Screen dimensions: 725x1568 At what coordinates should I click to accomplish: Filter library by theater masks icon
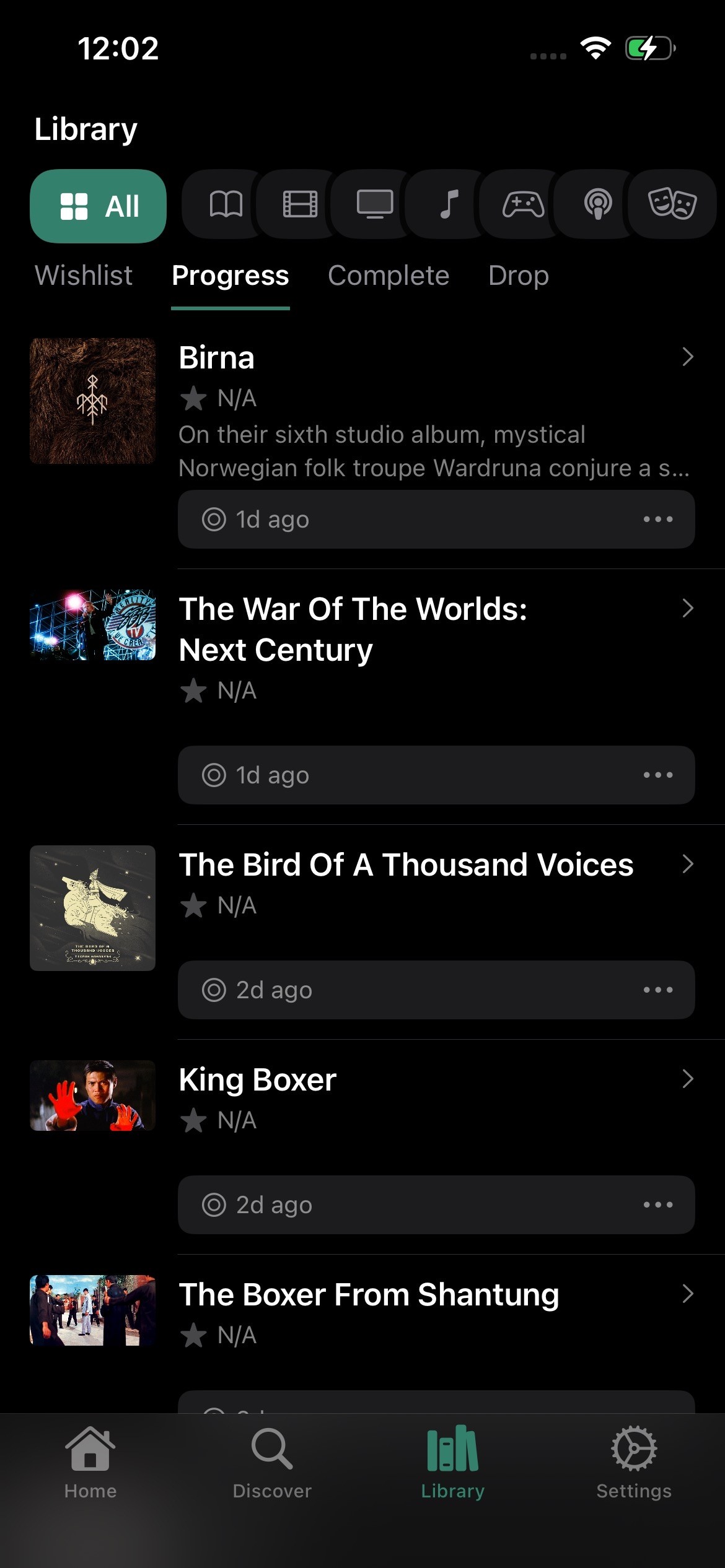[x=672, y=204]
